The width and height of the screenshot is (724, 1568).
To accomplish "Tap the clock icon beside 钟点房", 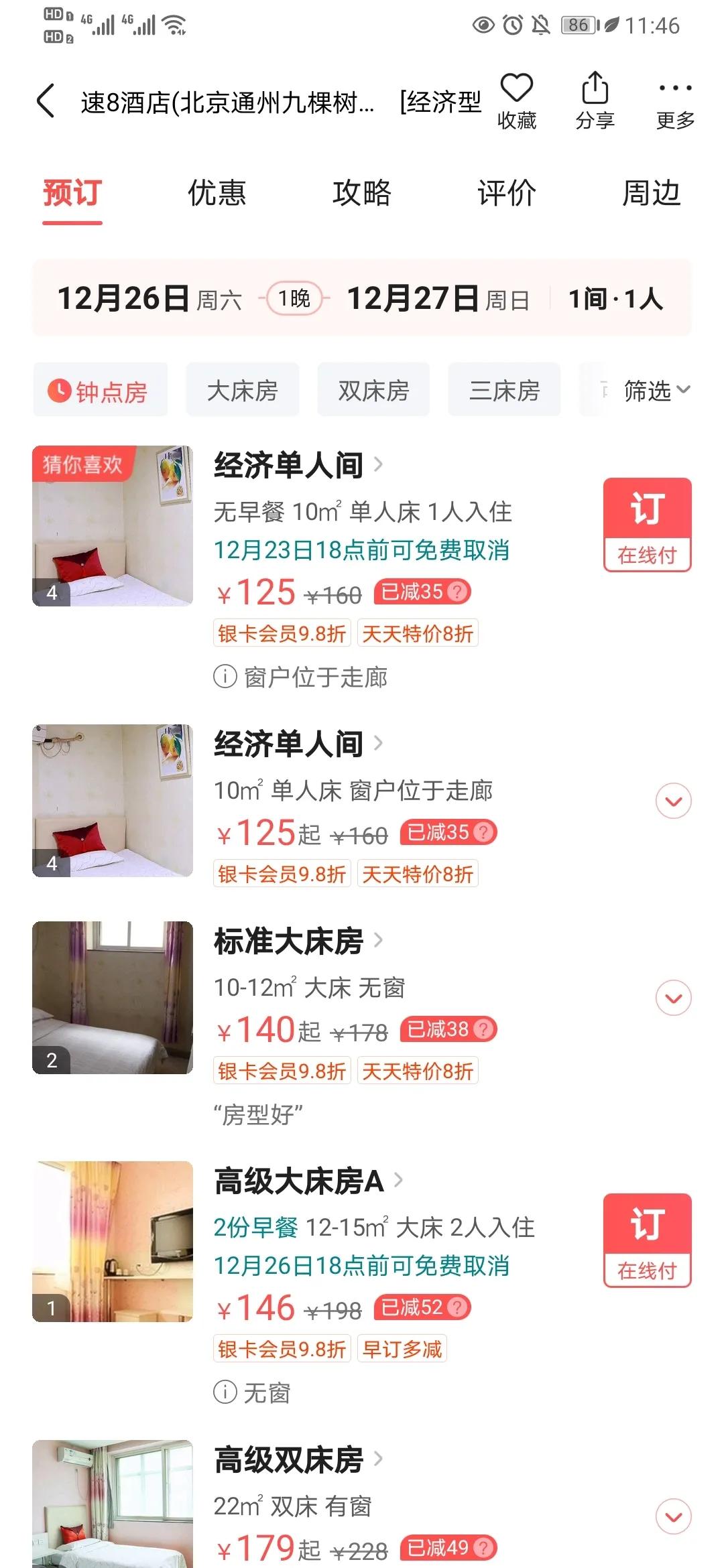I will (62, 389).
